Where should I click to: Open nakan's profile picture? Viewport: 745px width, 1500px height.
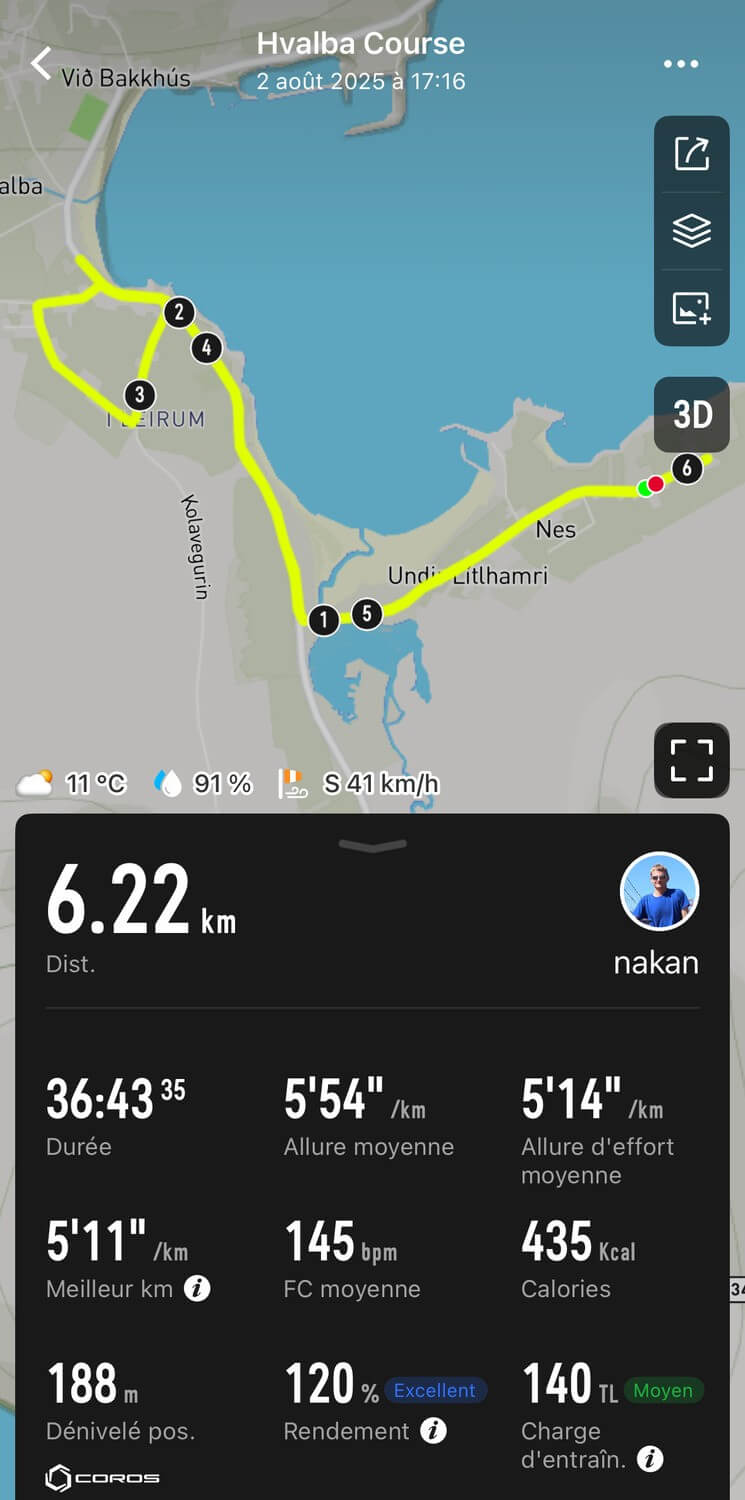coord(659,892)
